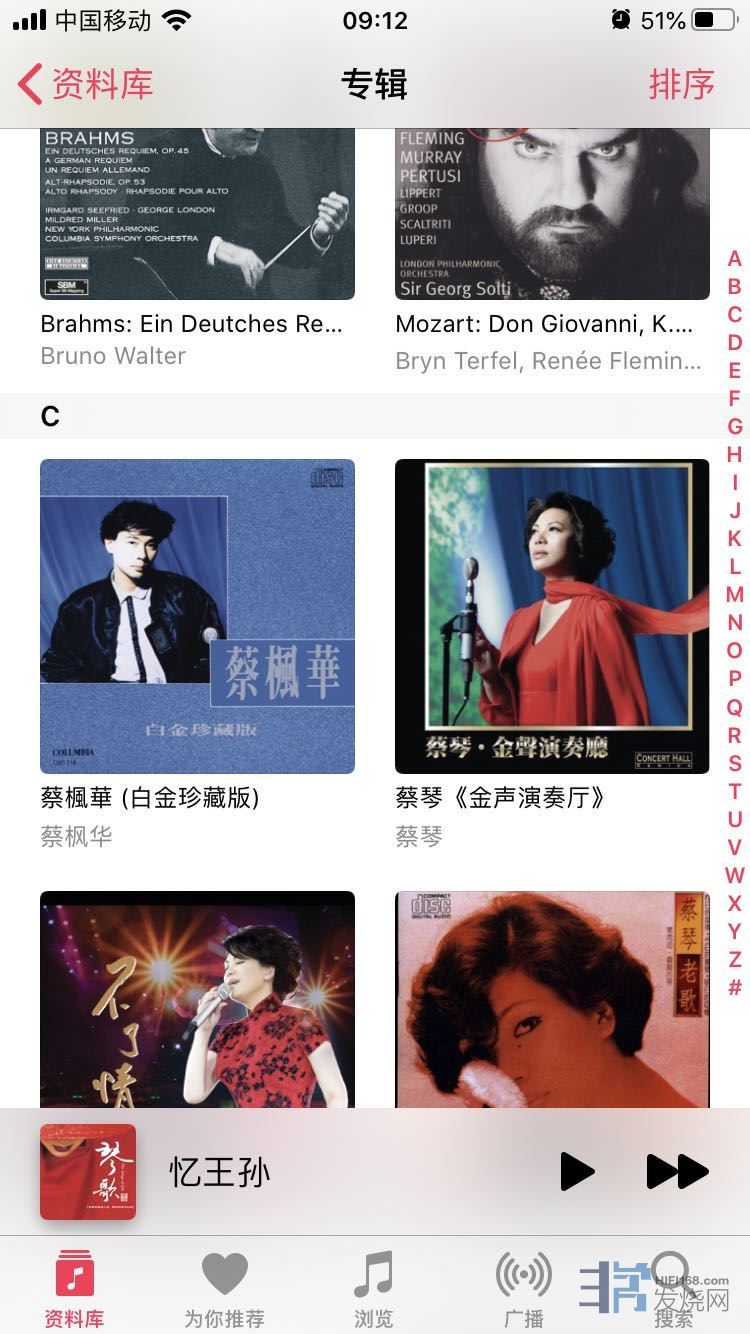Jump to the # section in the index
This screenshot has width=750, height=1334.
(x=735, y=988)
